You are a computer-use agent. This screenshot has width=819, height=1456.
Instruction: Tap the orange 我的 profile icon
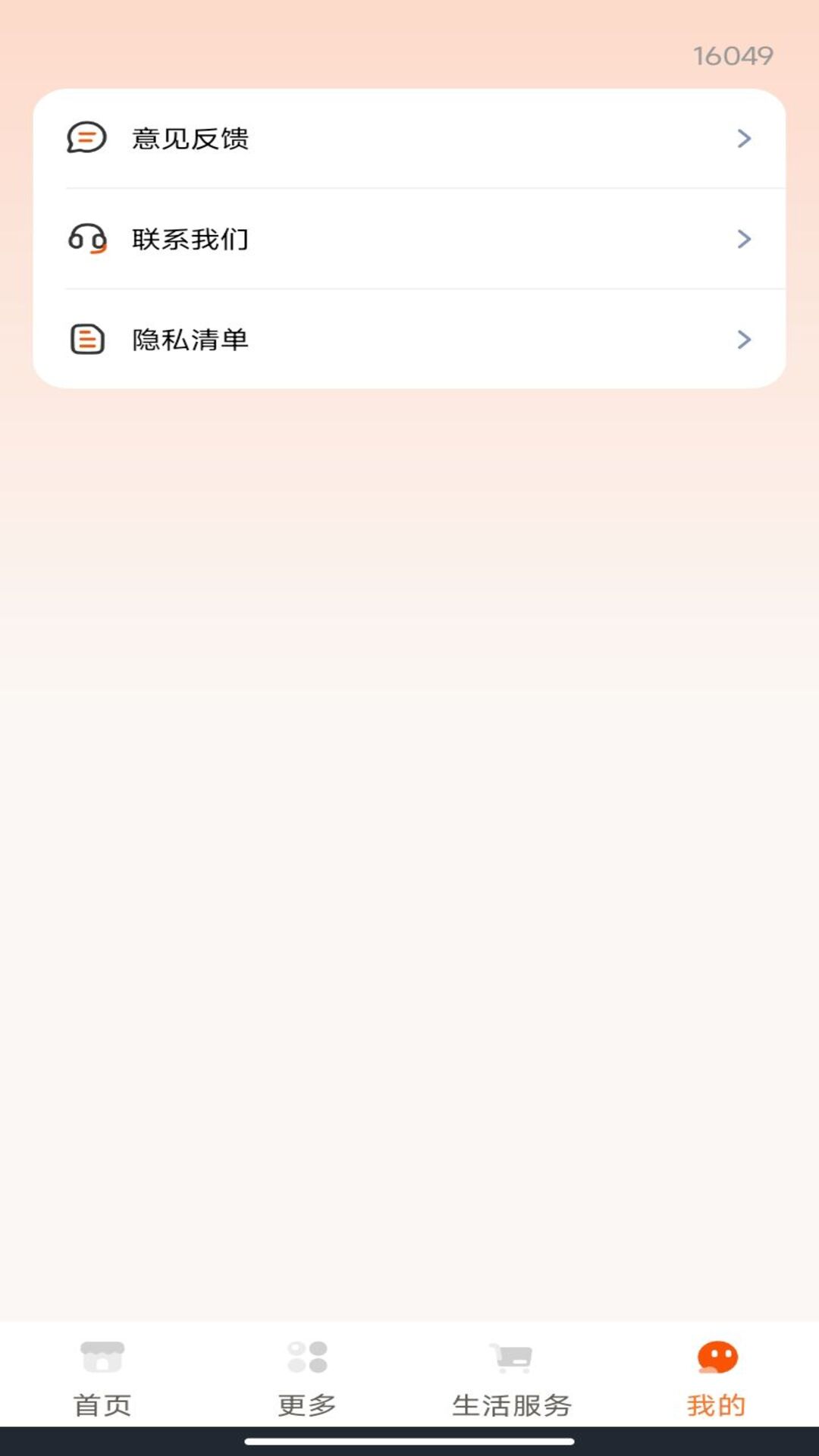tap(716, 1355)
